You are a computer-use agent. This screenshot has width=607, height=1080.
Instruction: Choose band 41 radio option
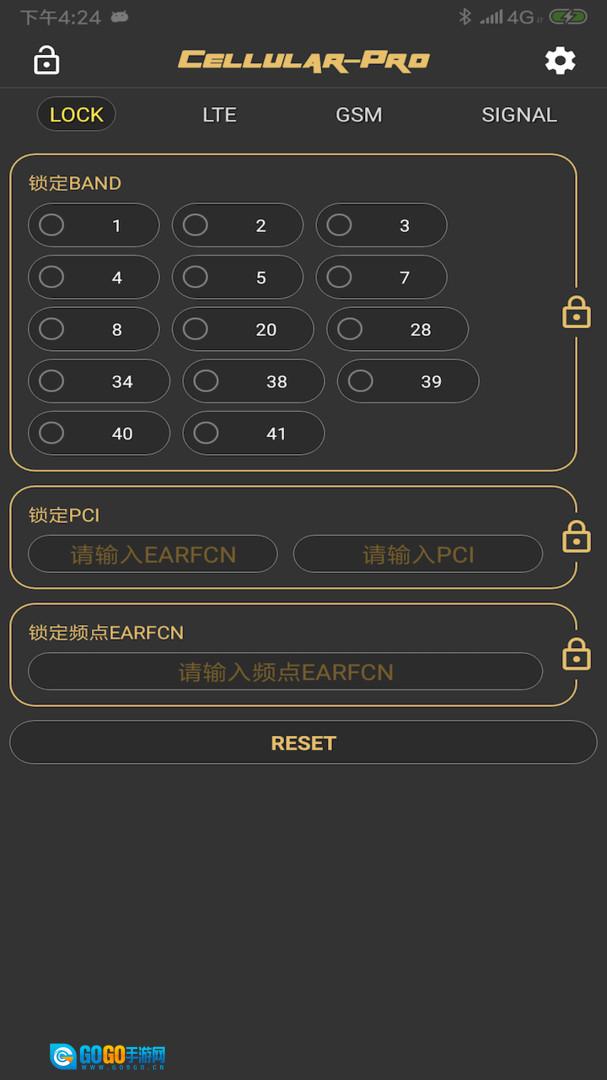[x=253, y=433]
